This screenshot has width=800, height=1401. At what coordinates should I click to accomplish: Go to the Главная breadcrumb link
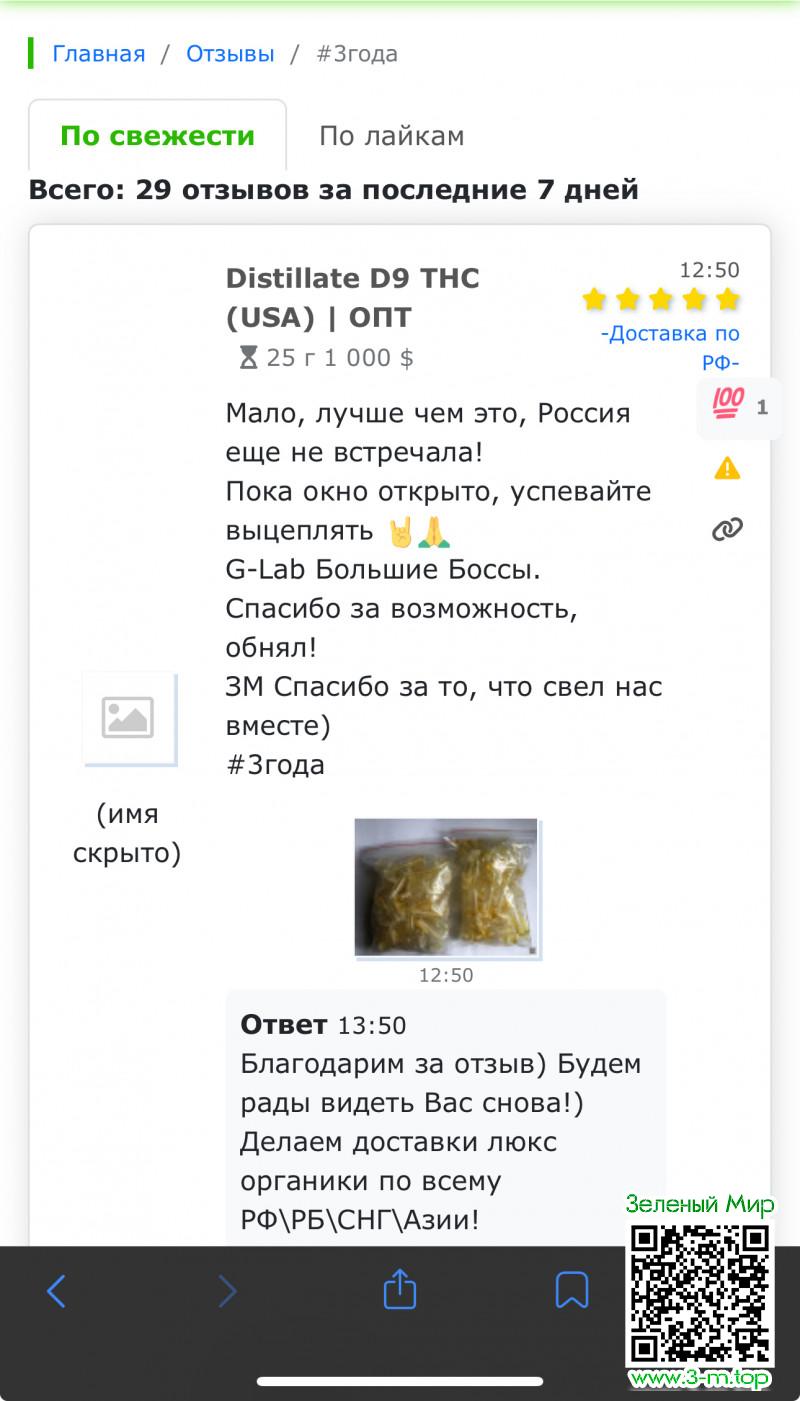98,54
